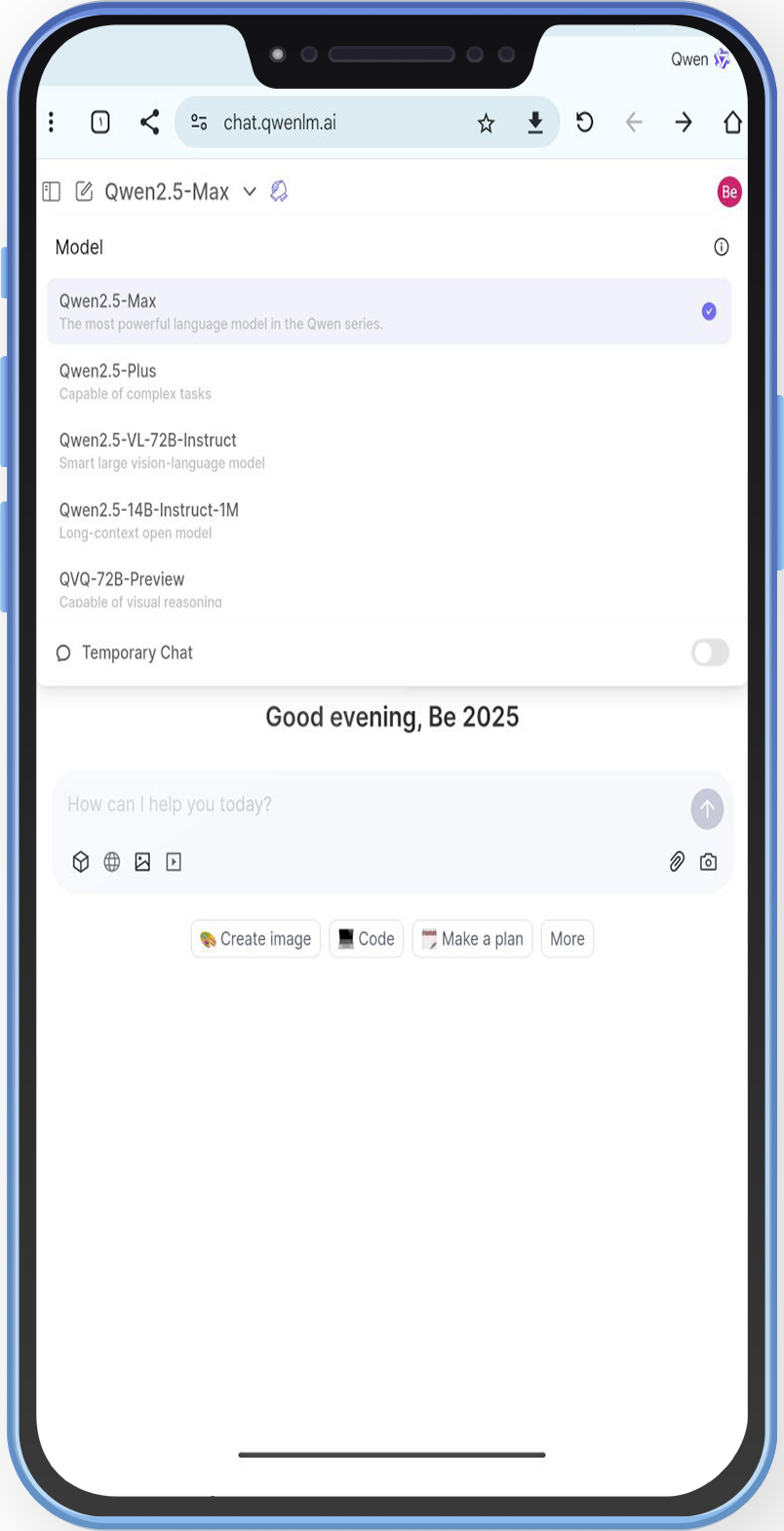Open the Be profile avatar
Image resolution: width=784 pixels, height=1531 pixels.
tap(728, 192)
